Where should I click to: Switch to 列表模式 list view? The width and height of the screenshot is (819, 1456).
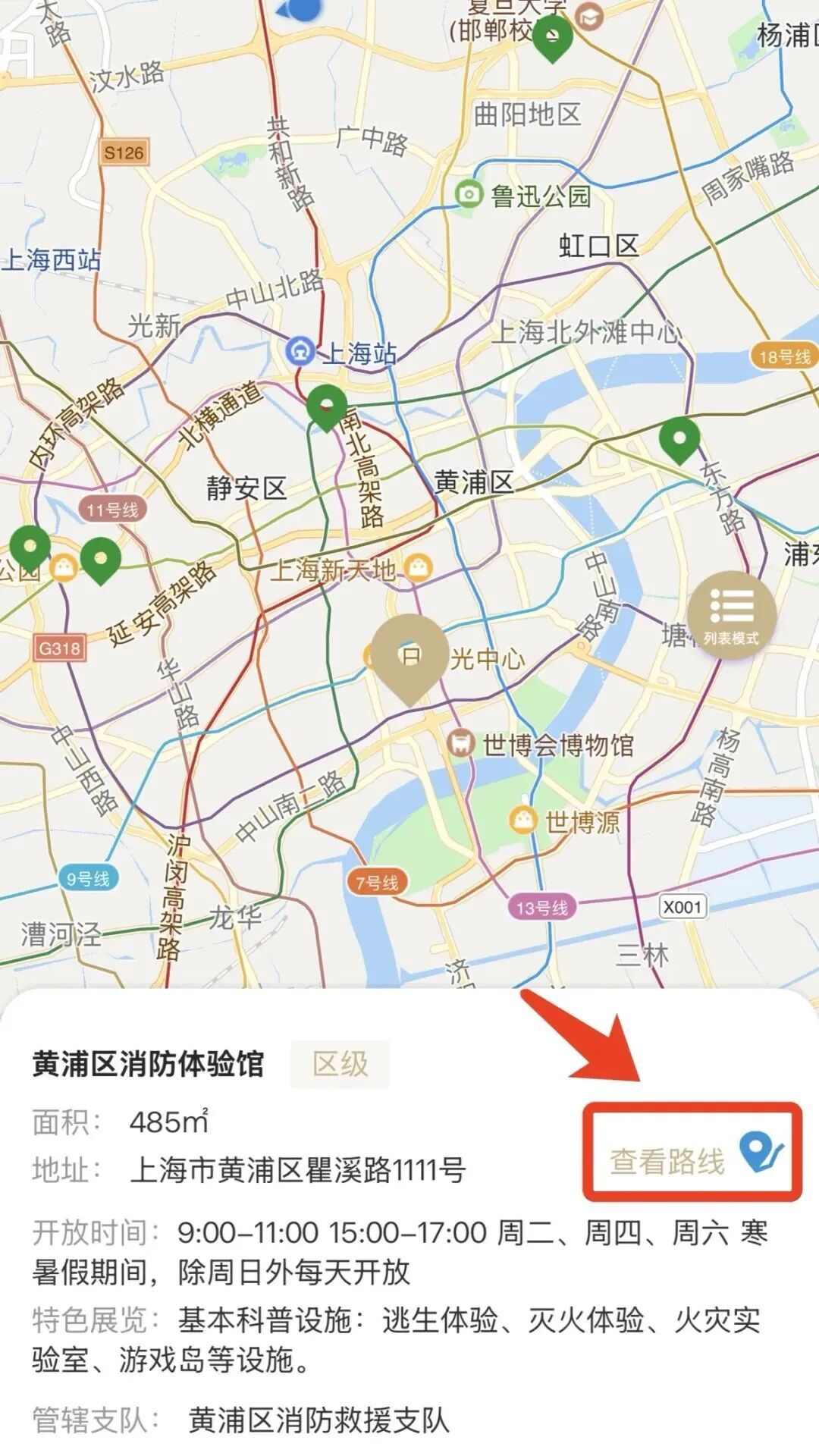click(x=731, y=614)
